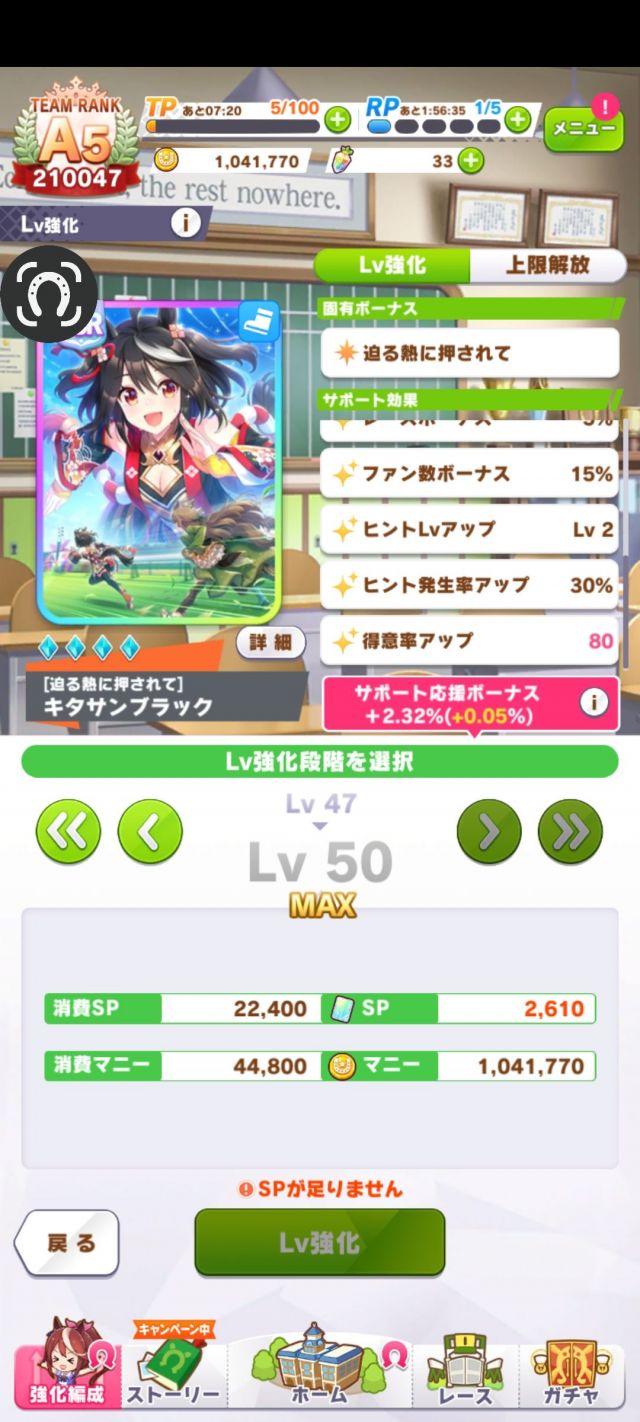Switch to the 上限解放 tab
The image size is (640, 1422).
click(x=546, y=264)
